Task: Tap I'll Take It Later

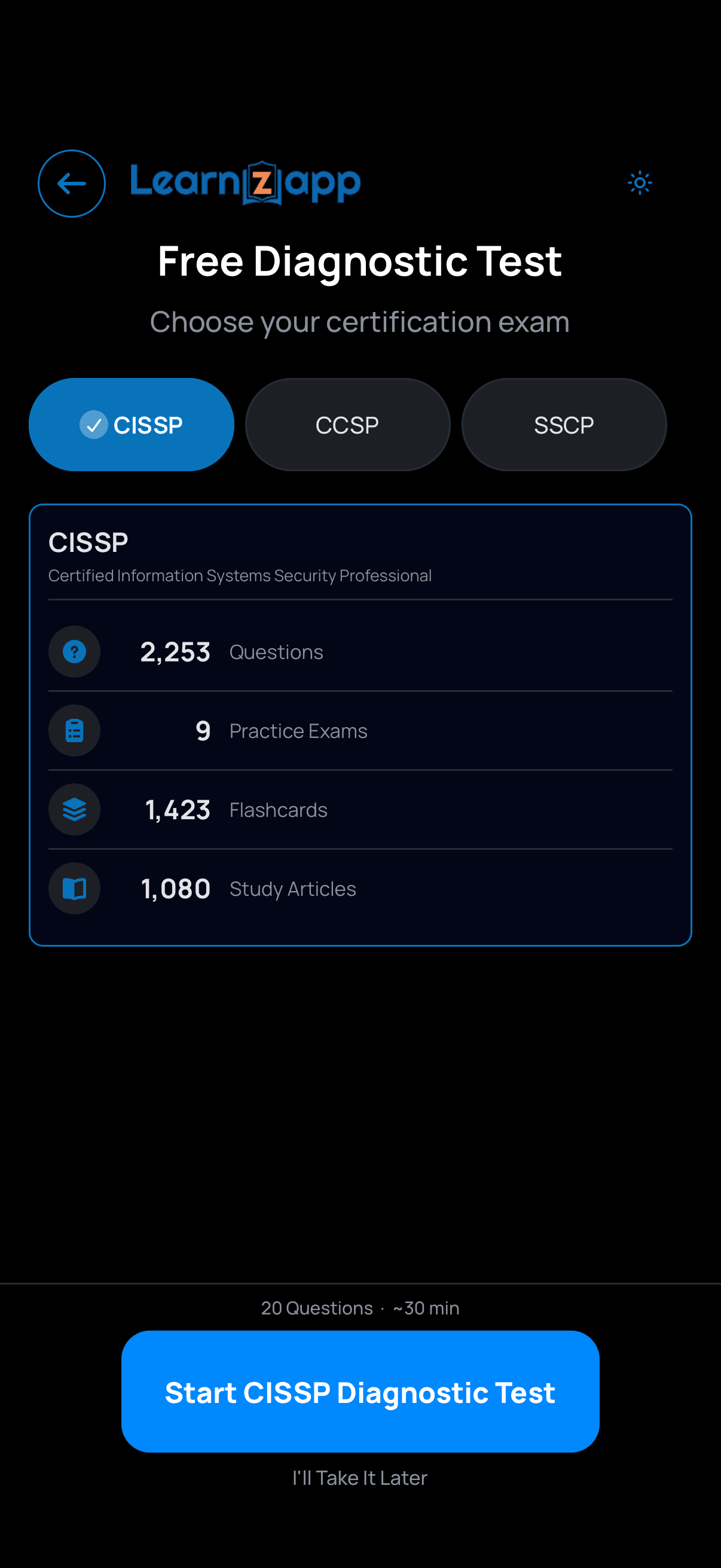Action: (x=360, y=1478)
